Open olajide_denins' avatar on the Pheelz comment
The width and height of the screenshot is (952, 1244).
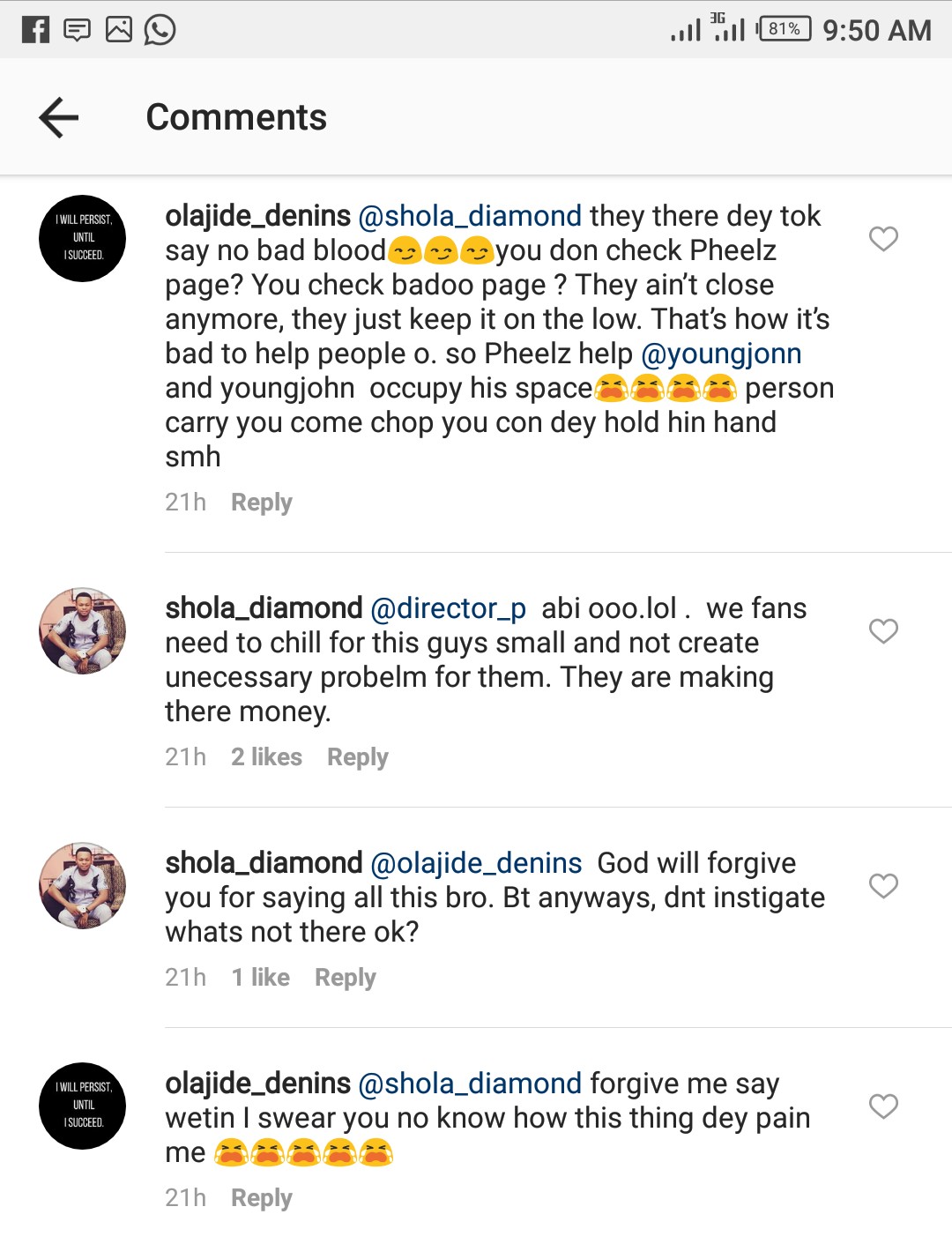click(83, 239)
